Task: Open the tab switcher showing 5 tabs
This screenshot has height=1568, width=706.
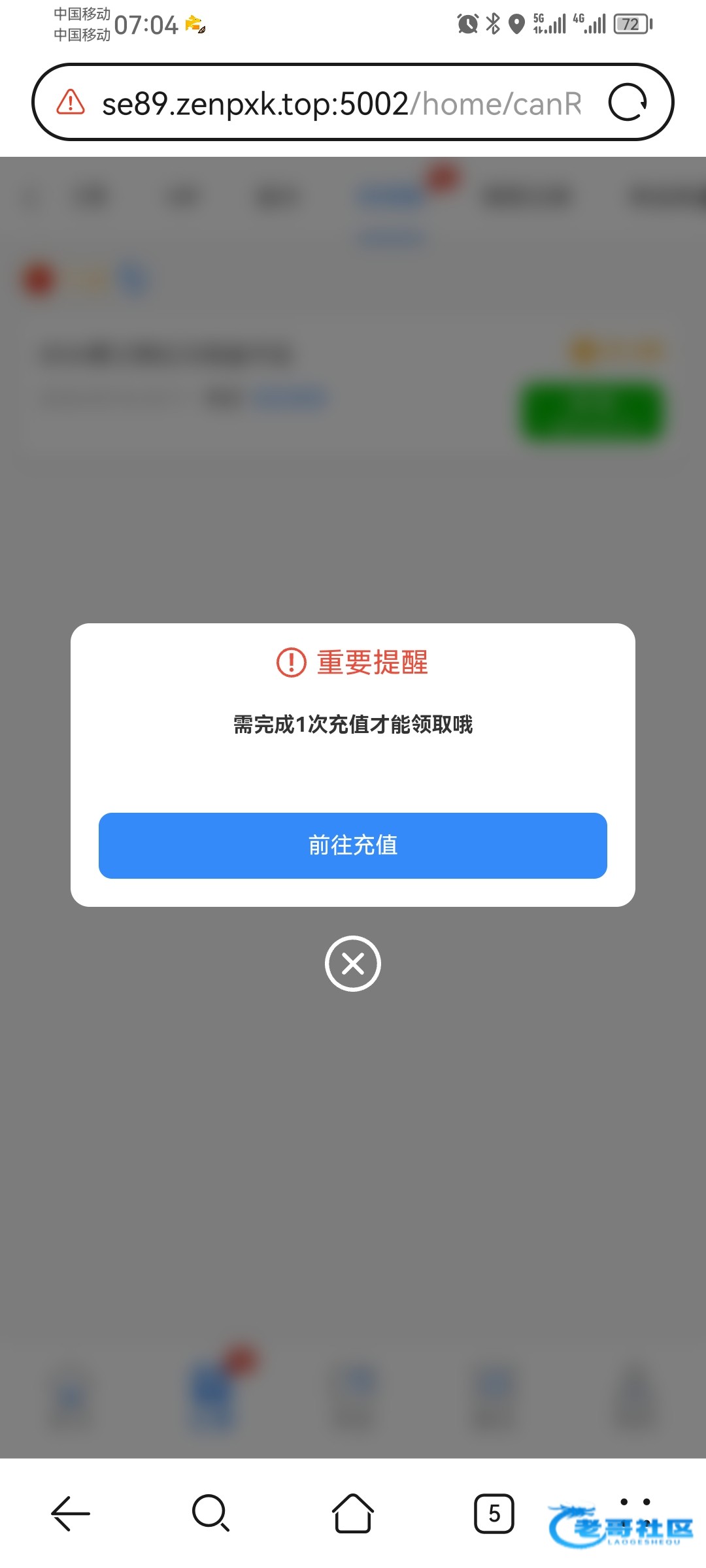Action: (x=494, y=1513)
